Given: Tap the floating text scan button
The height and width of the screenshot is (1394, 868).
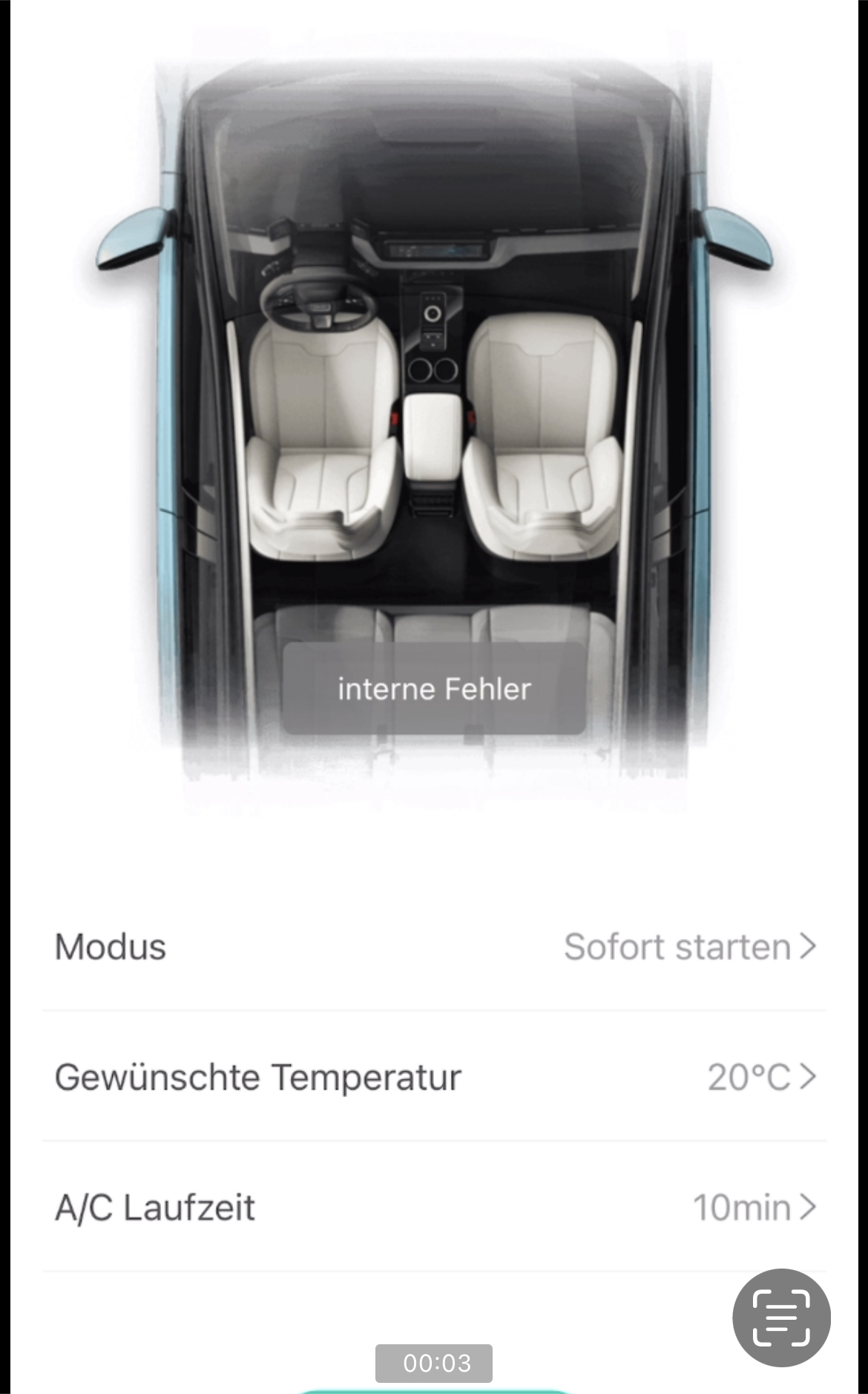Looking at the screenshot, I should [781, 1318].
